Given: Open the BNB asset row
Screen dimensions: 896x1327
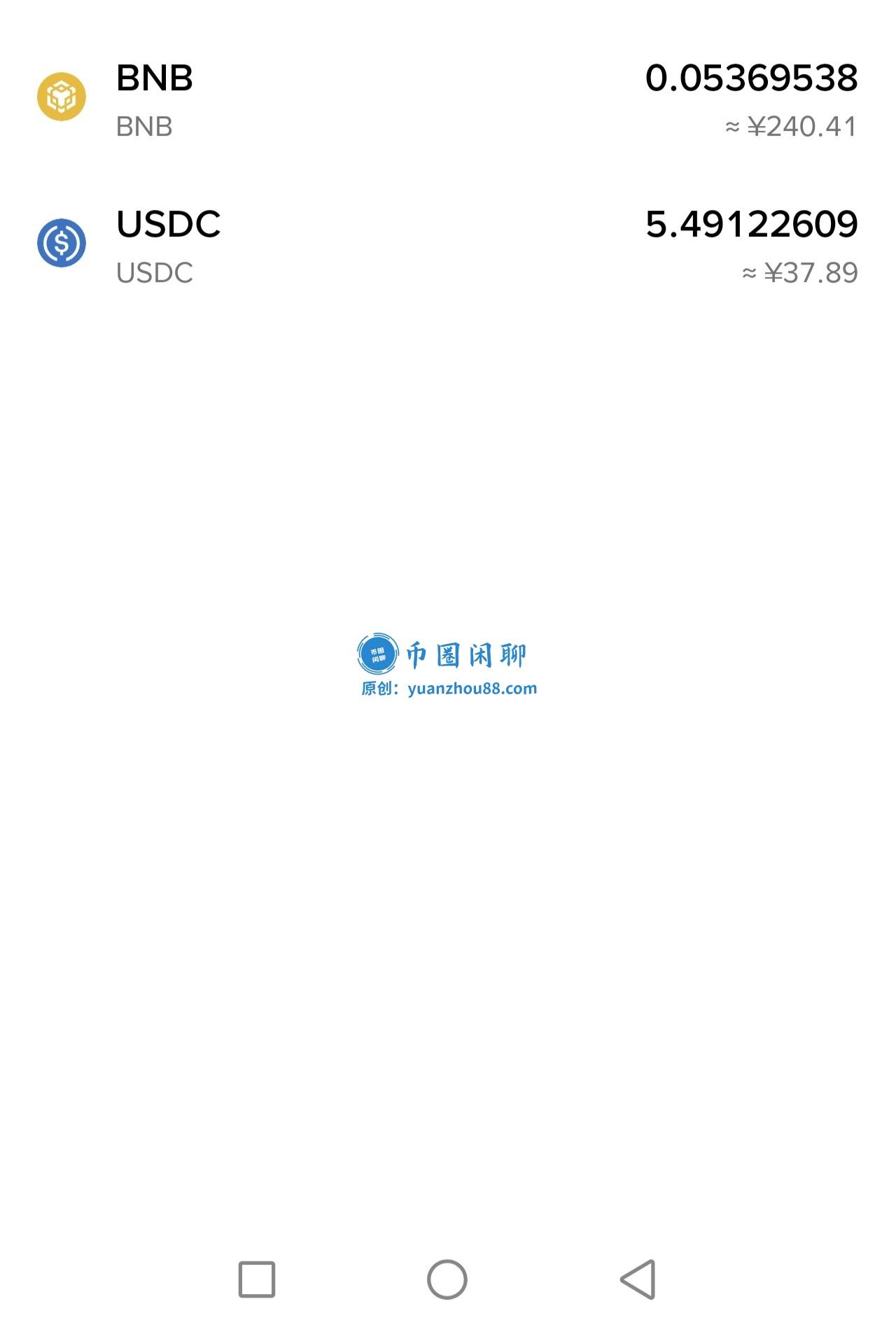Looking at the screenshot, I should [x=448, y=99].
